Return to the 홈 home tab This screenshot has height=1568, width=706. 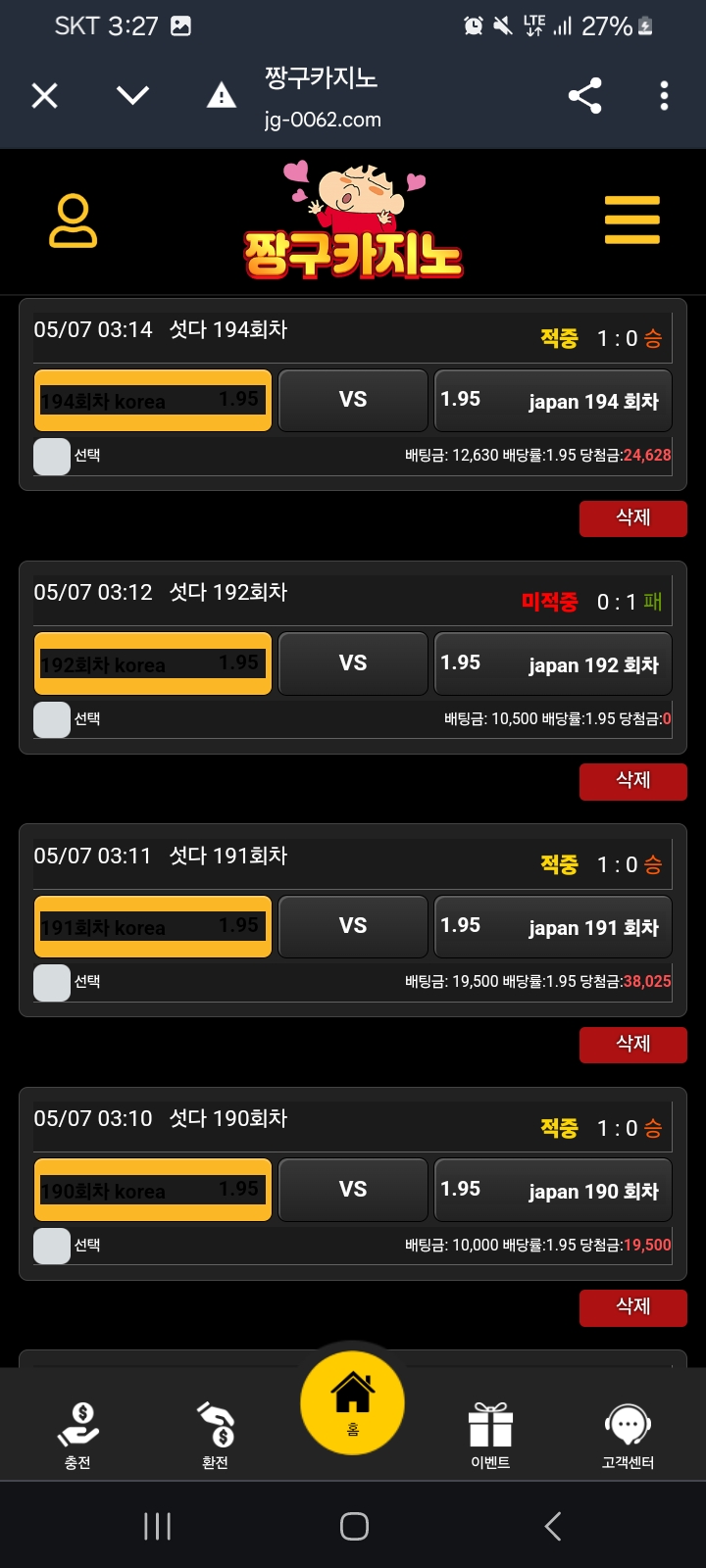click(352, 1402)
